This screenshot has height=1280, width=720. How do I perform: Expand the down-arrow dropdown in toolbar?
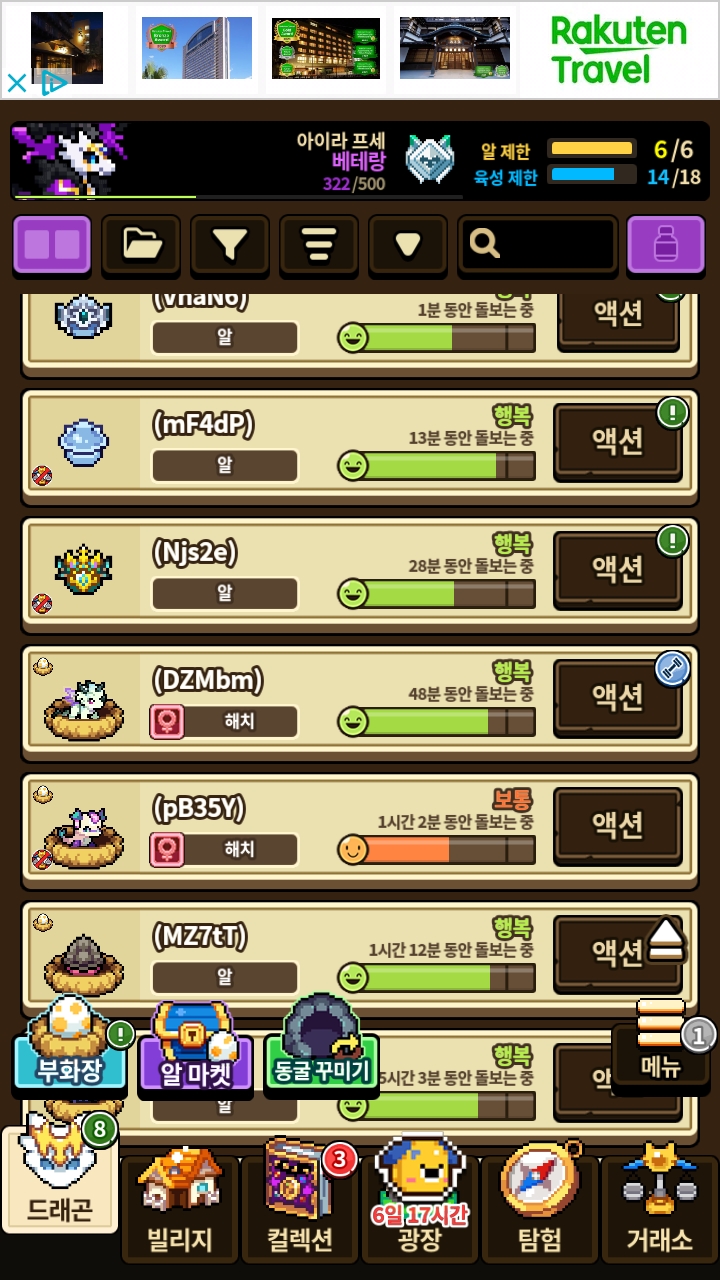coord(408,244)
